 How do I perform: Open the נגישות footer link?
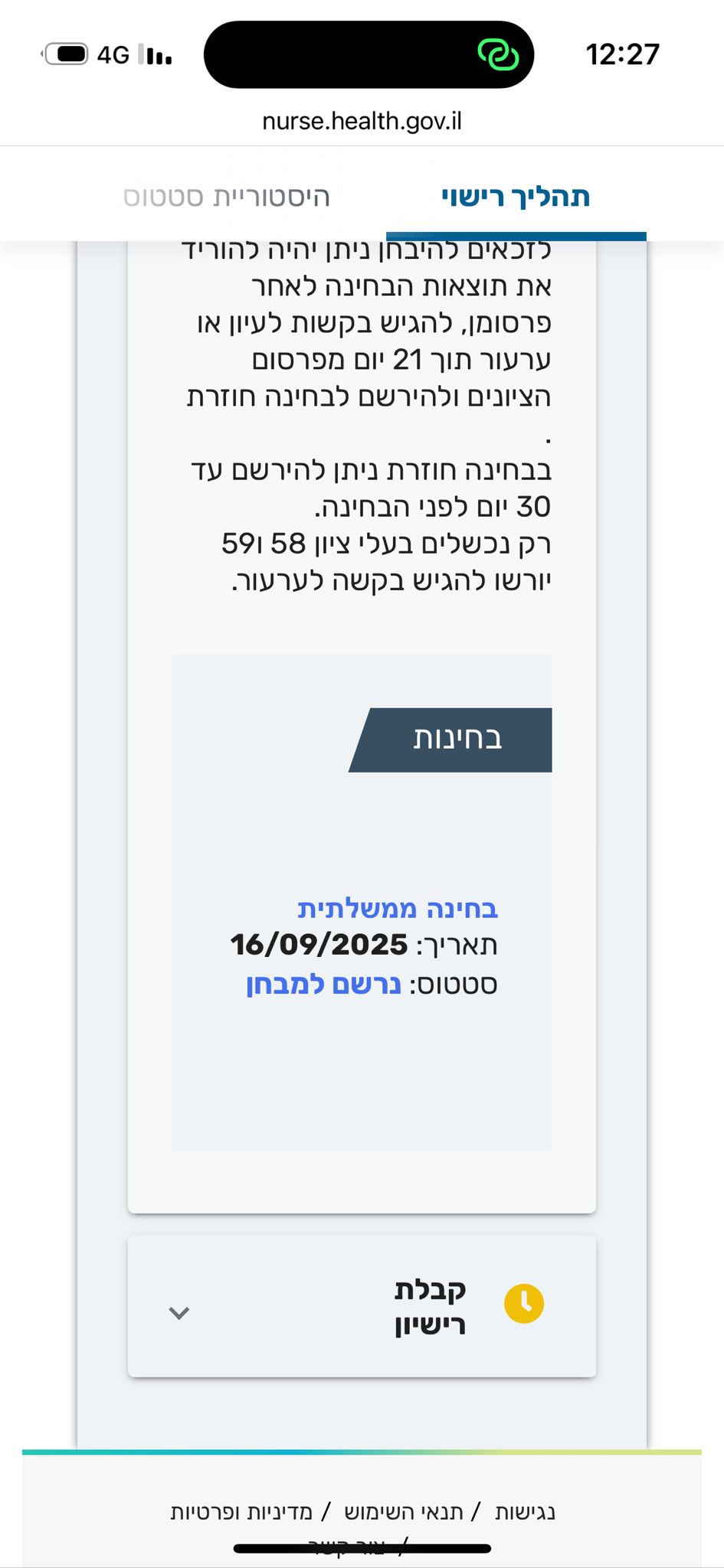click(x=525, y=1512)
